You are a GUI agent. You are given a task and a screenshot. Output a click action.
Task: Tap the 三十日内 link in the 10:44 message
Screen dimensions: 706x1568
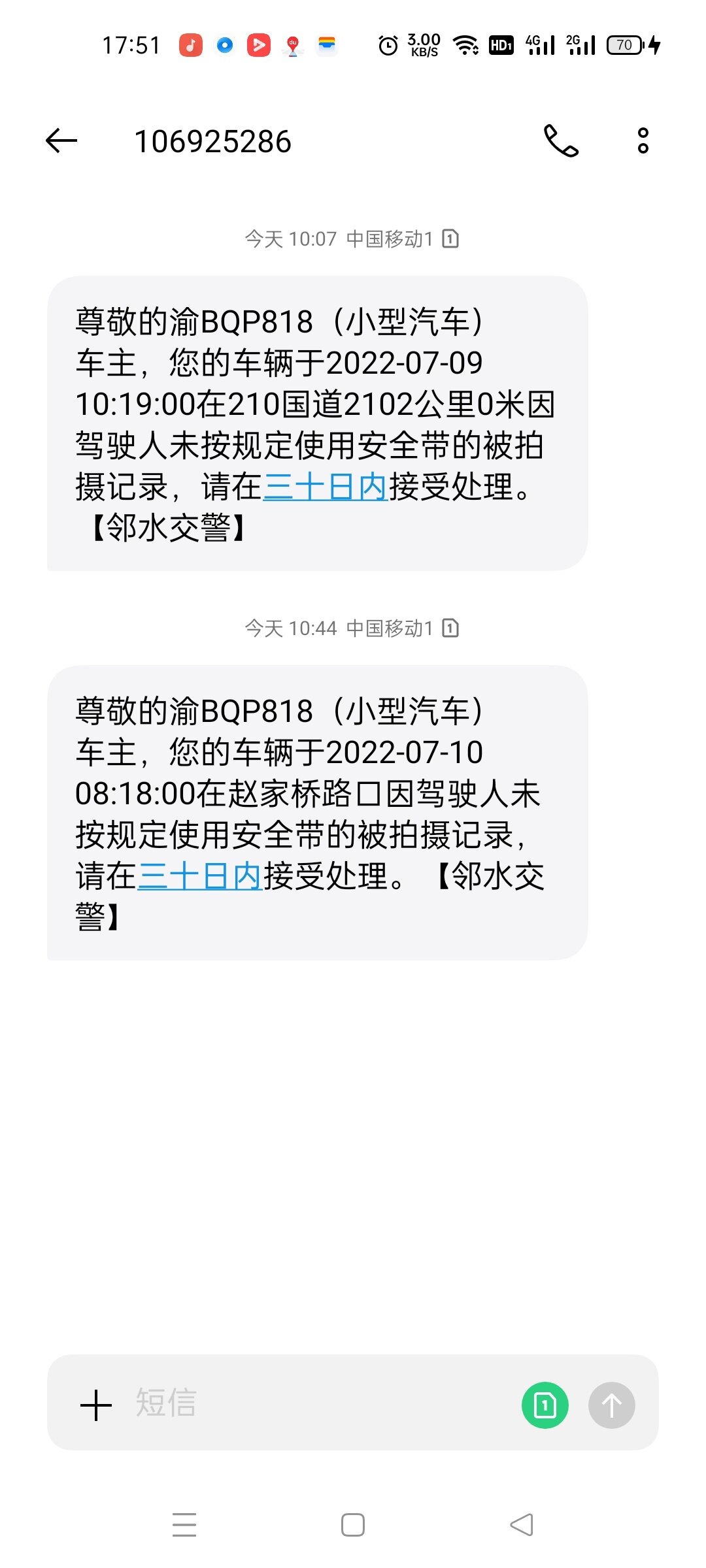200,876
